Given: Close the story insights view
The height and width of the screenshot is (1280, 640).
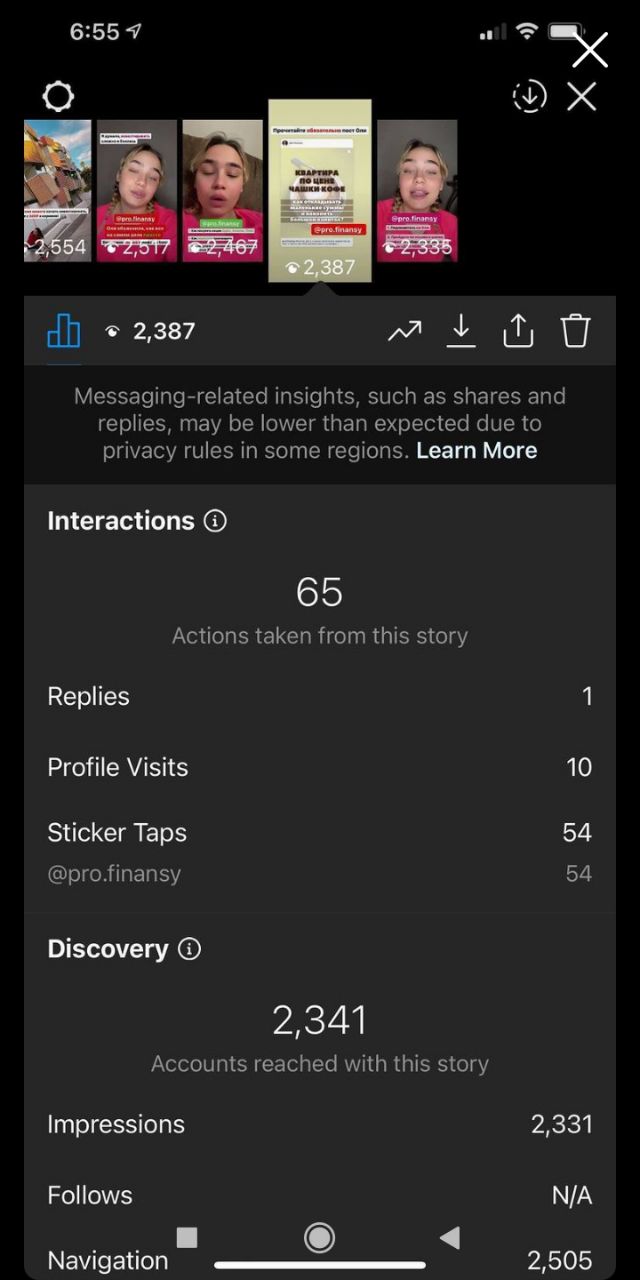Looking at the screenshot, I should pos(581,97).
